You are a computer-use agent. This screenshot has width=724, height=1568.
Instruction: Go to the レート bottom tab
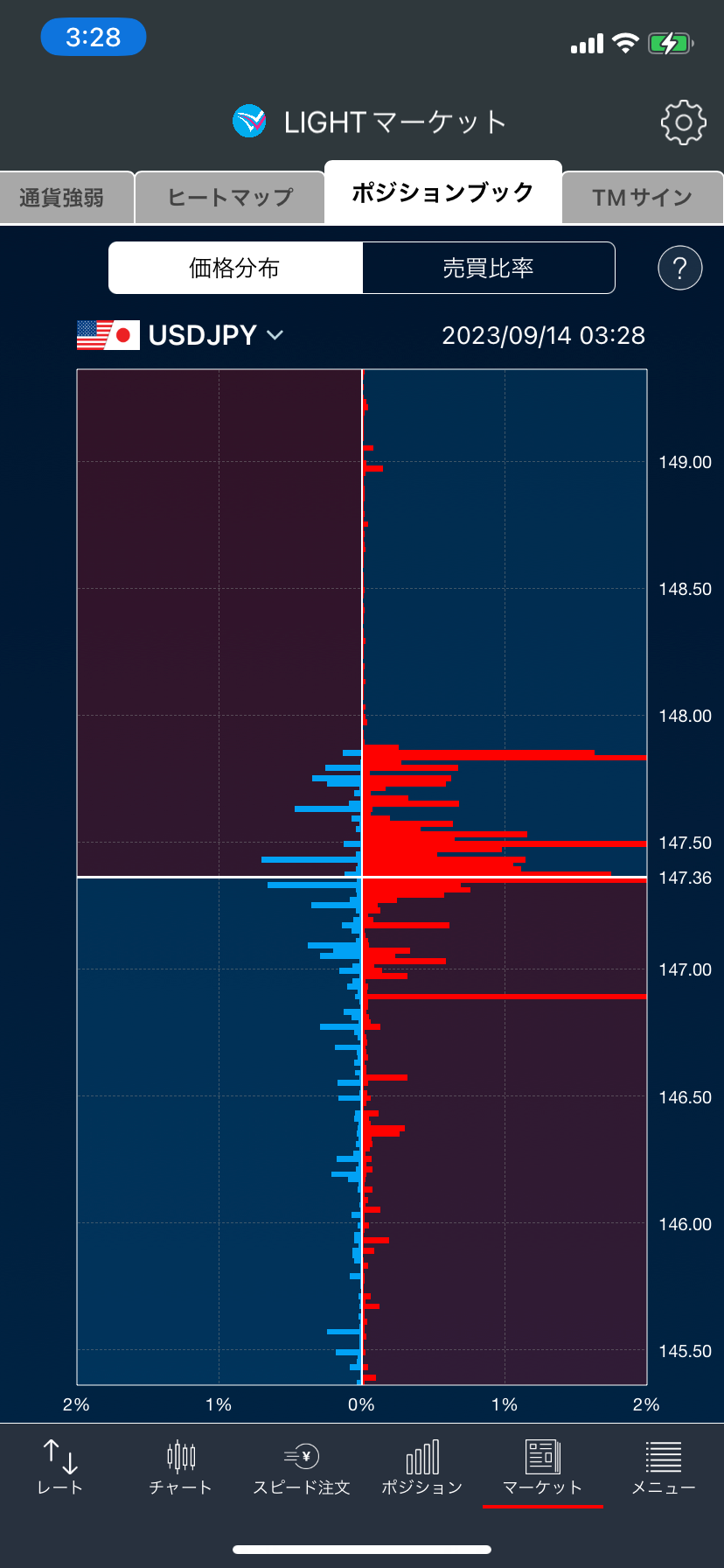tap(60, 1467)
